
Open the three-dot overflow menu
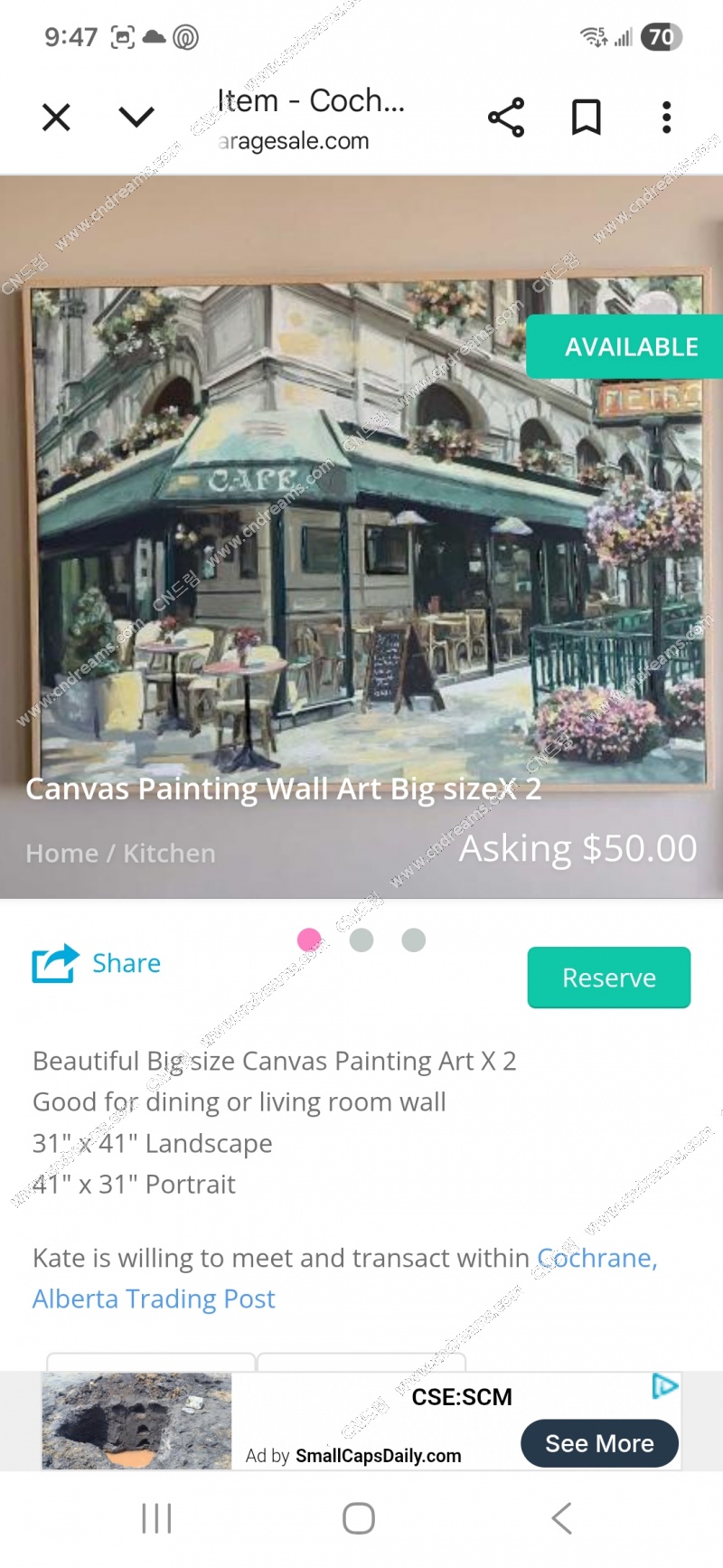click(x=666, y=118)
